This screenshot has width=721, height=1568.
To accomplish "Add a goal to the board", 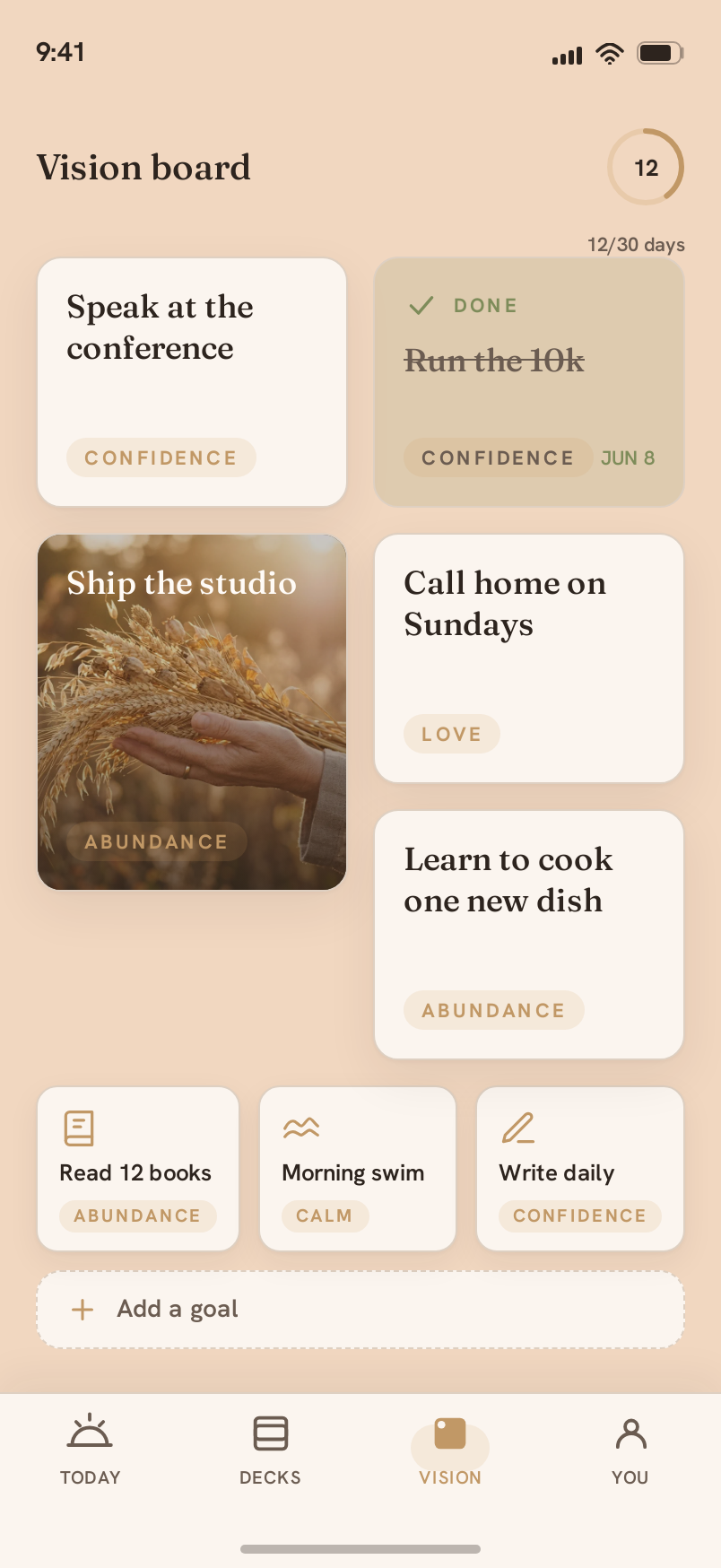I will (x=360, y=1310).
